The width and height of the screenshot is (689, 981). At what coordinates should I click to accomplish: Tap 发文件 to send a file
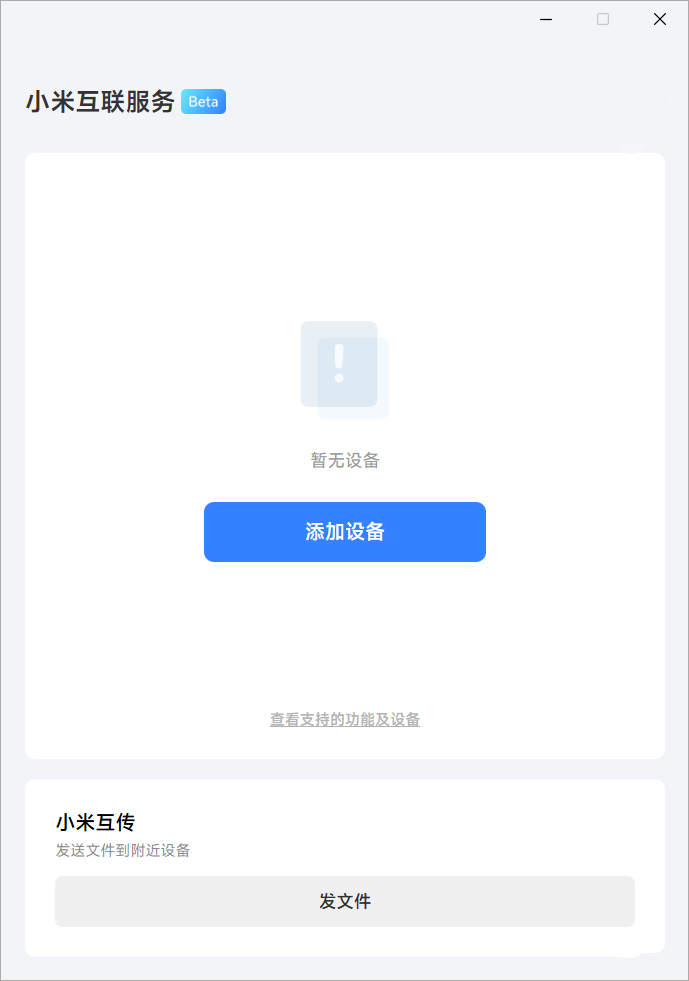click(x=344, y=901)
